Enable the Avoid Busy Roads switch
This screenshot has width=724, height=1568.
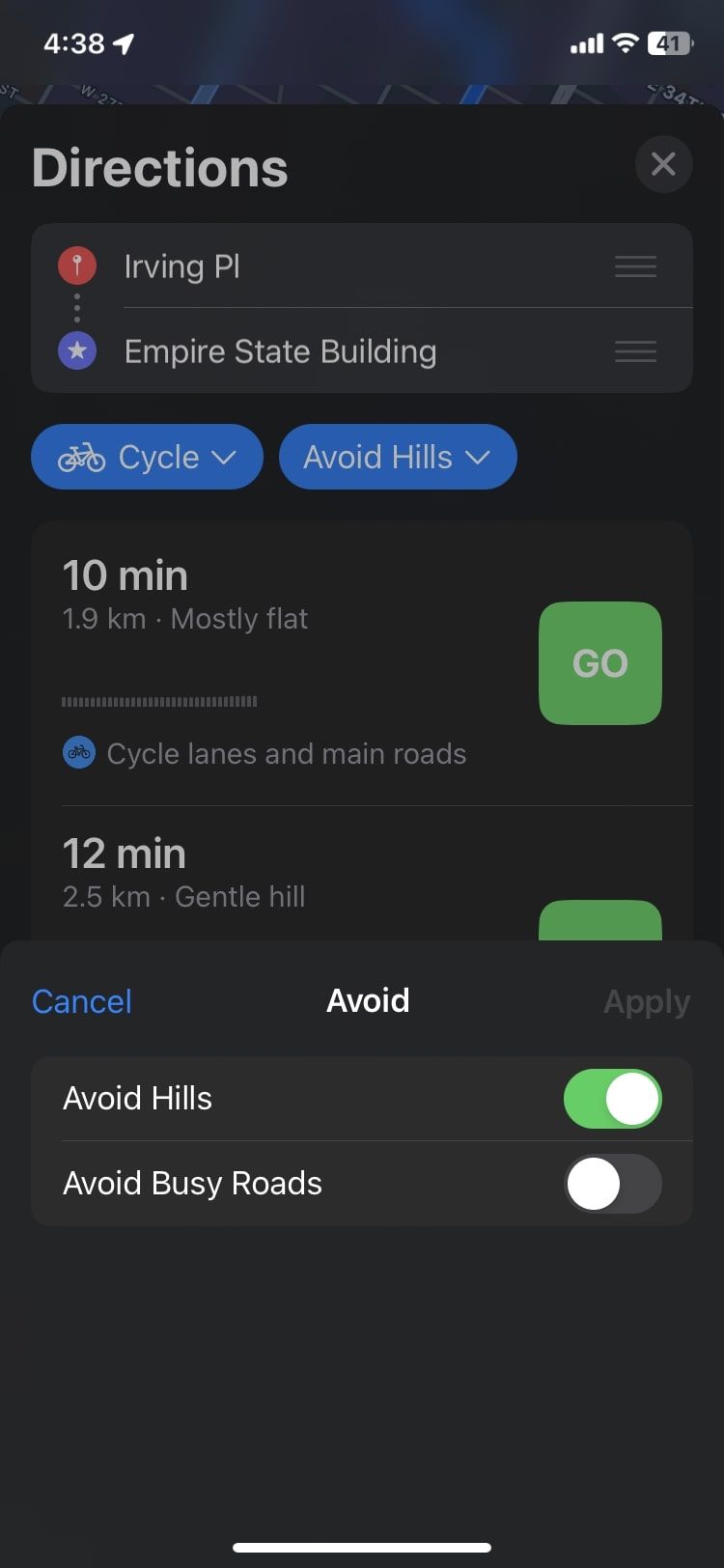tap(614, 1183)
